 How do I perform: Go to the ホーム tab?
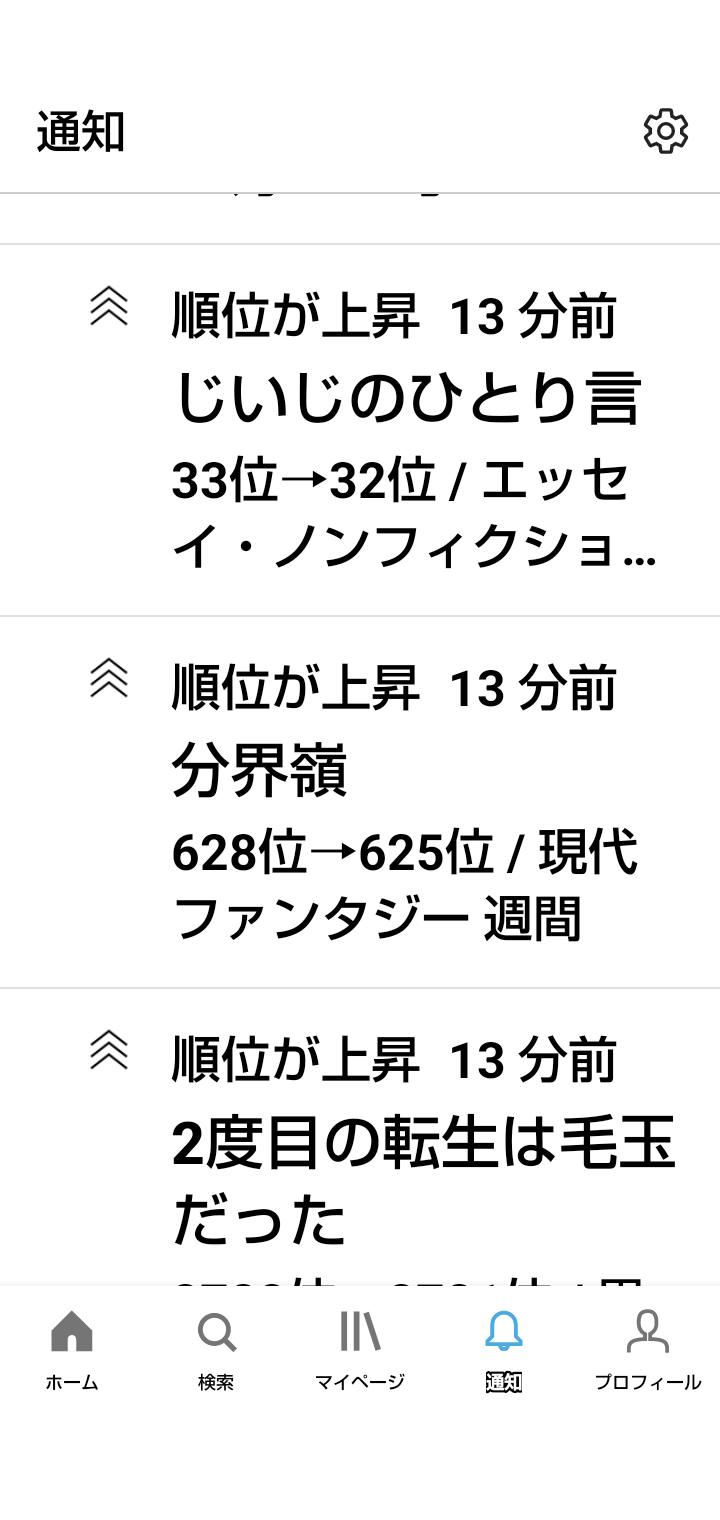[72, 1350]
